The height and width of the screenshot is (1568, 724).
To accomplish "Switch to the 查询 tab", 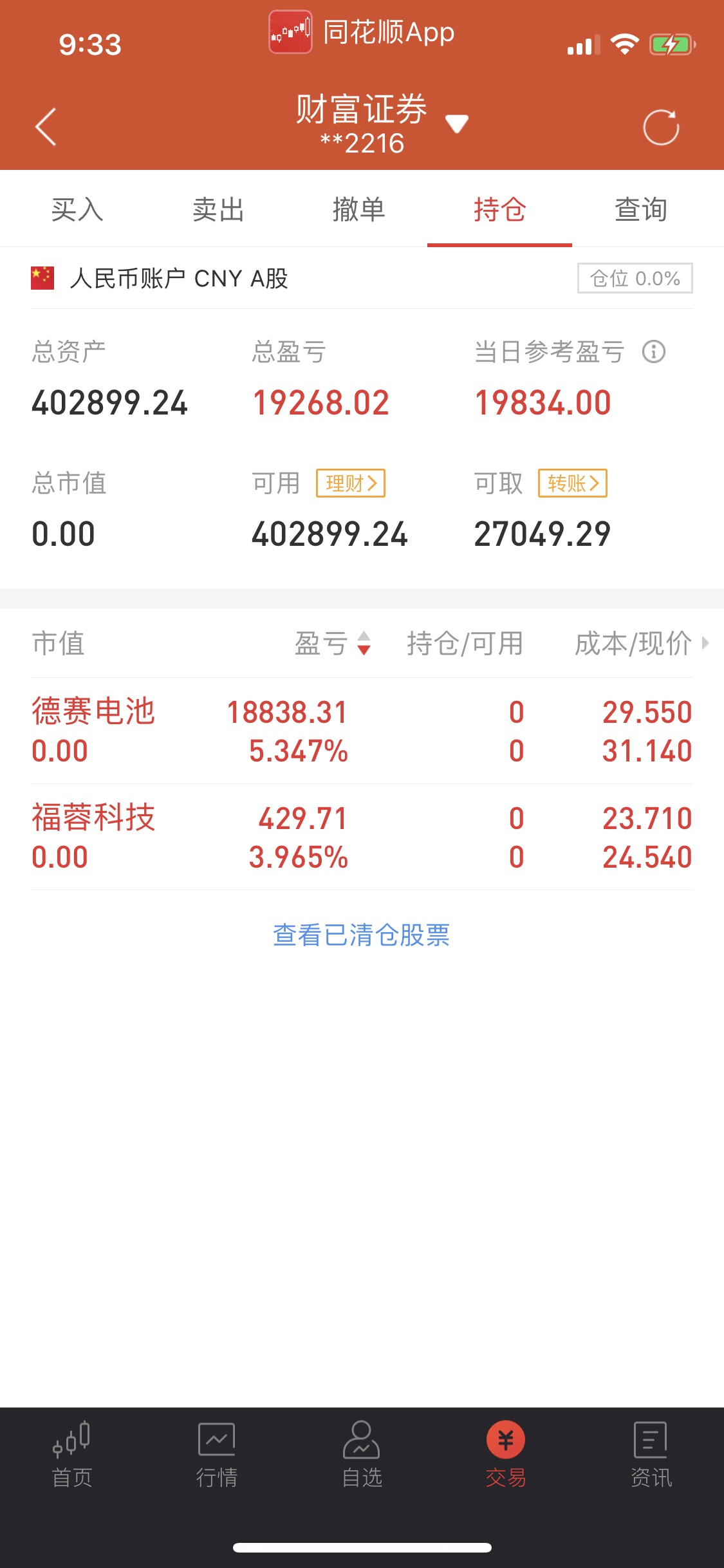I will pos(640,210).
